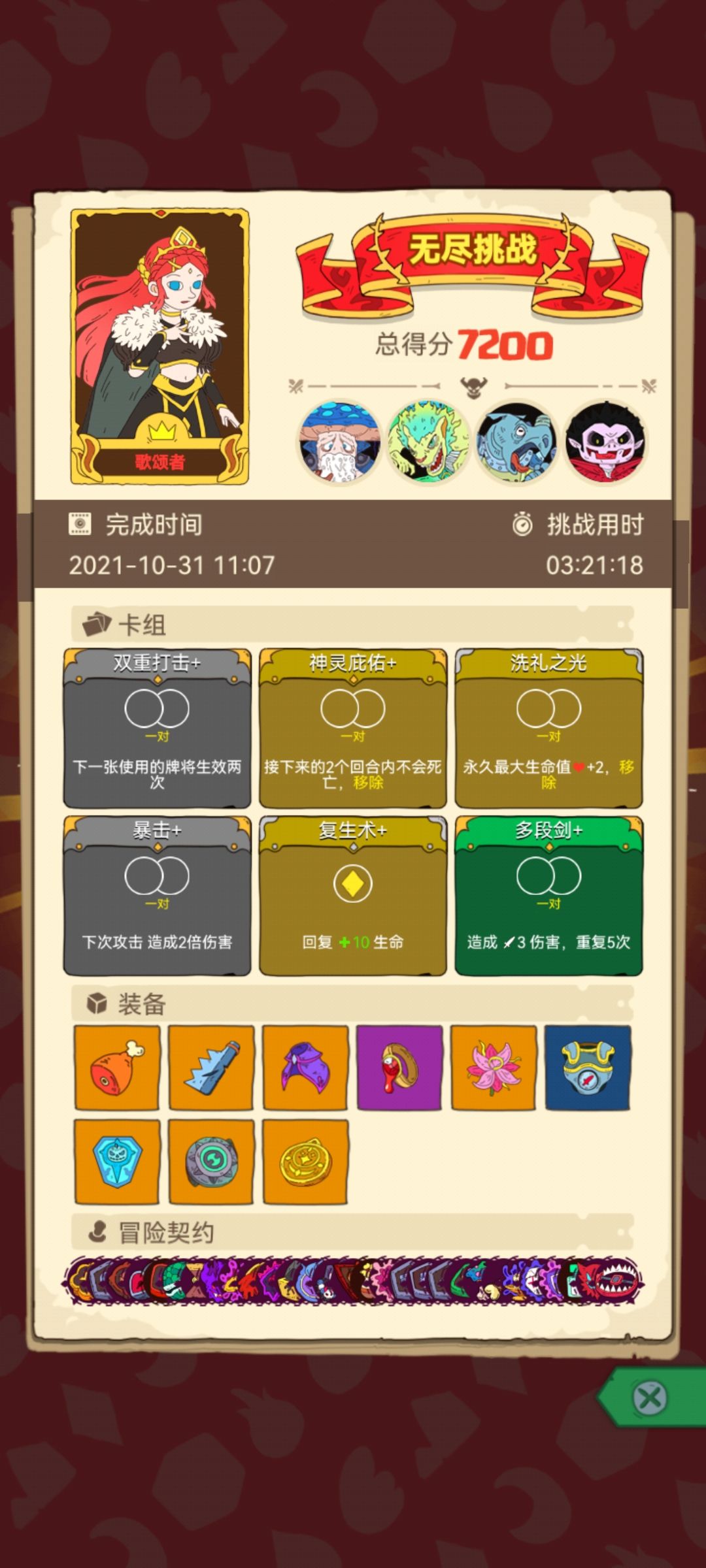Open the 双重打击+ card
This screenshot has width=706, height=1568.
pyautogui.click(x=157, y=728)
